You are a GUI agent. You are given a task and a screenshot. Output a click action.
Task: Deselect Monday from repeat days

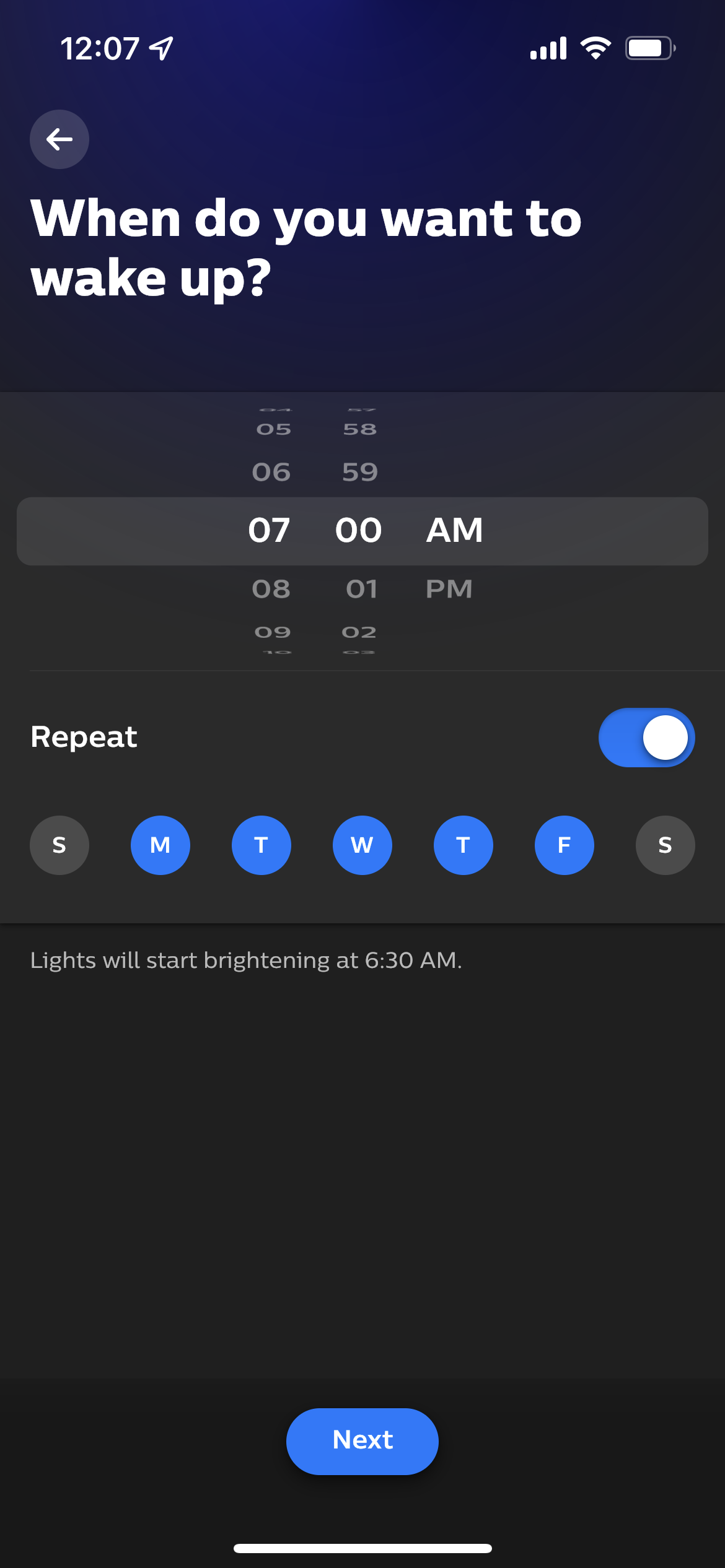pos(160,845)
